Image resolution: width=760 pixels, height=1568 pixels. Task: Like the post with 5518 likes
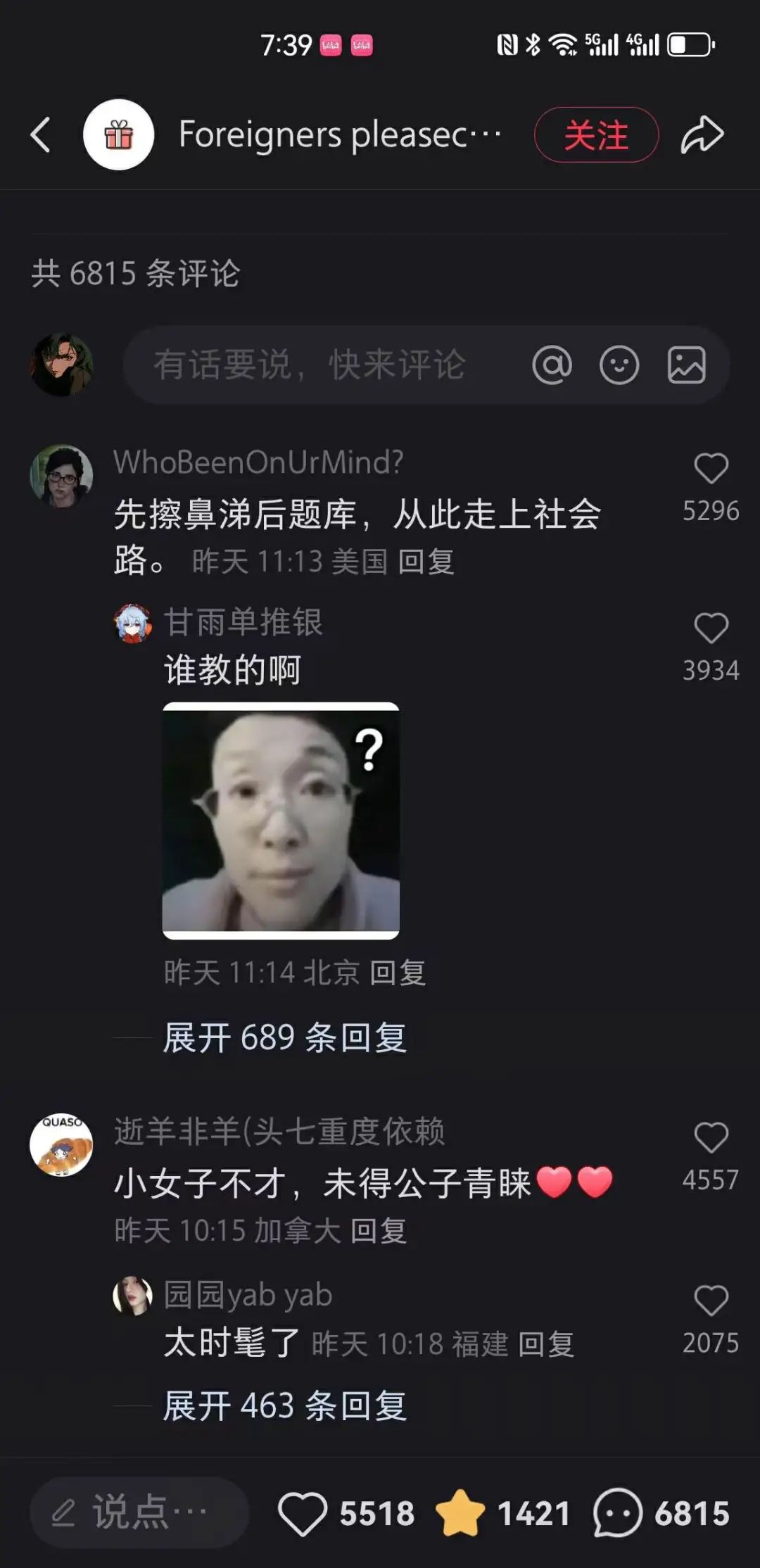coord(303,1513)
